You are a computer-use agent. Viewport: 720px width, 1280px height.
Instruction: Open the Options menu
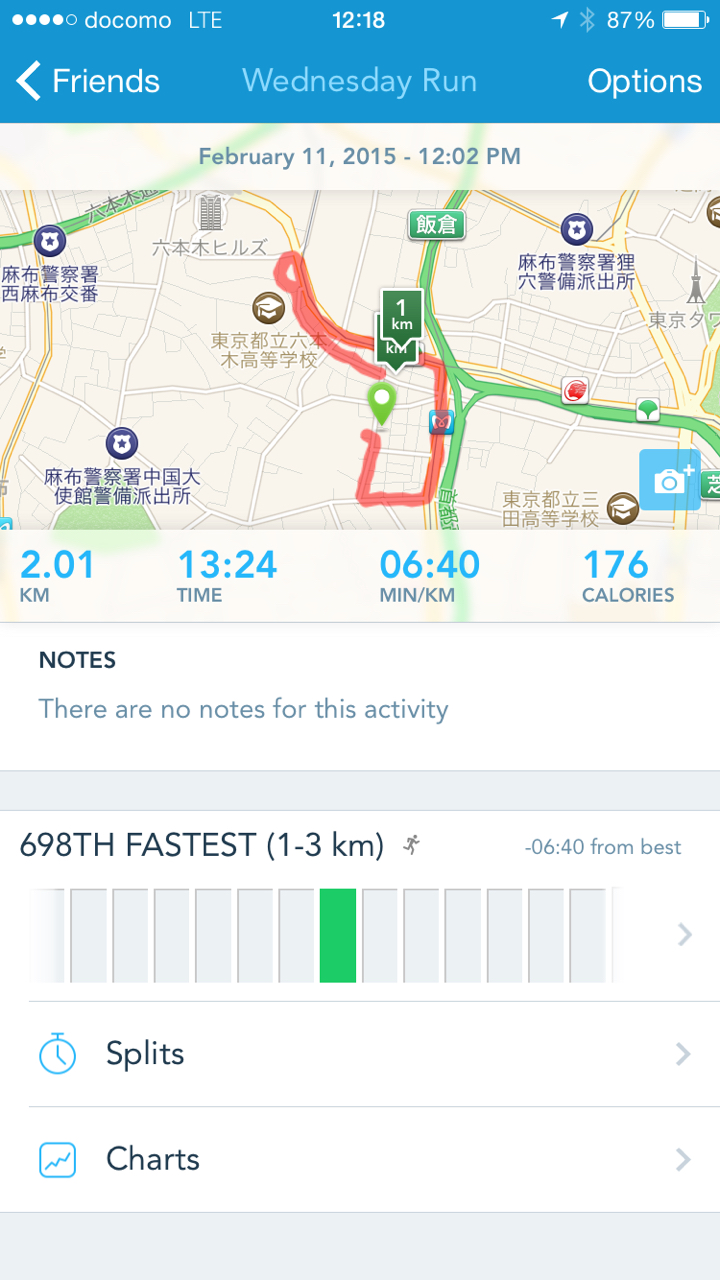(644, 81)
